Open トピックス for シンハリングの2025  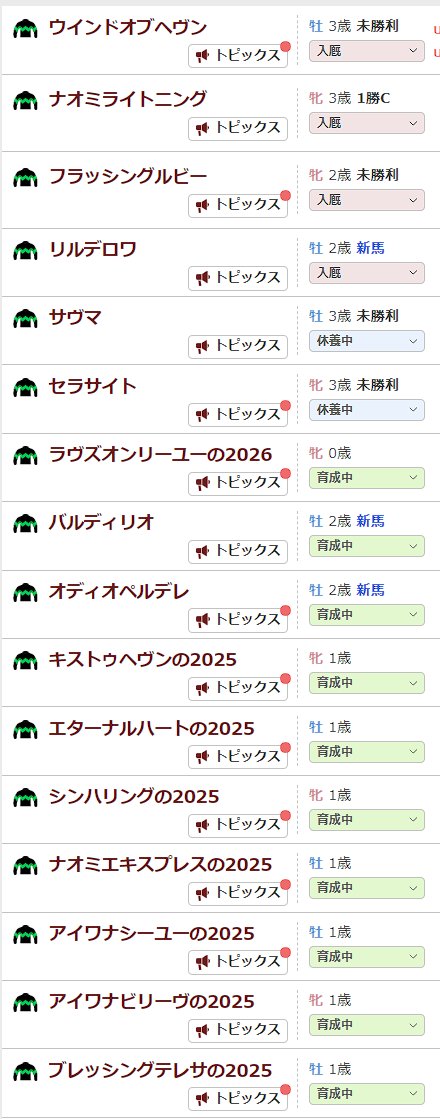pos(238,826)
